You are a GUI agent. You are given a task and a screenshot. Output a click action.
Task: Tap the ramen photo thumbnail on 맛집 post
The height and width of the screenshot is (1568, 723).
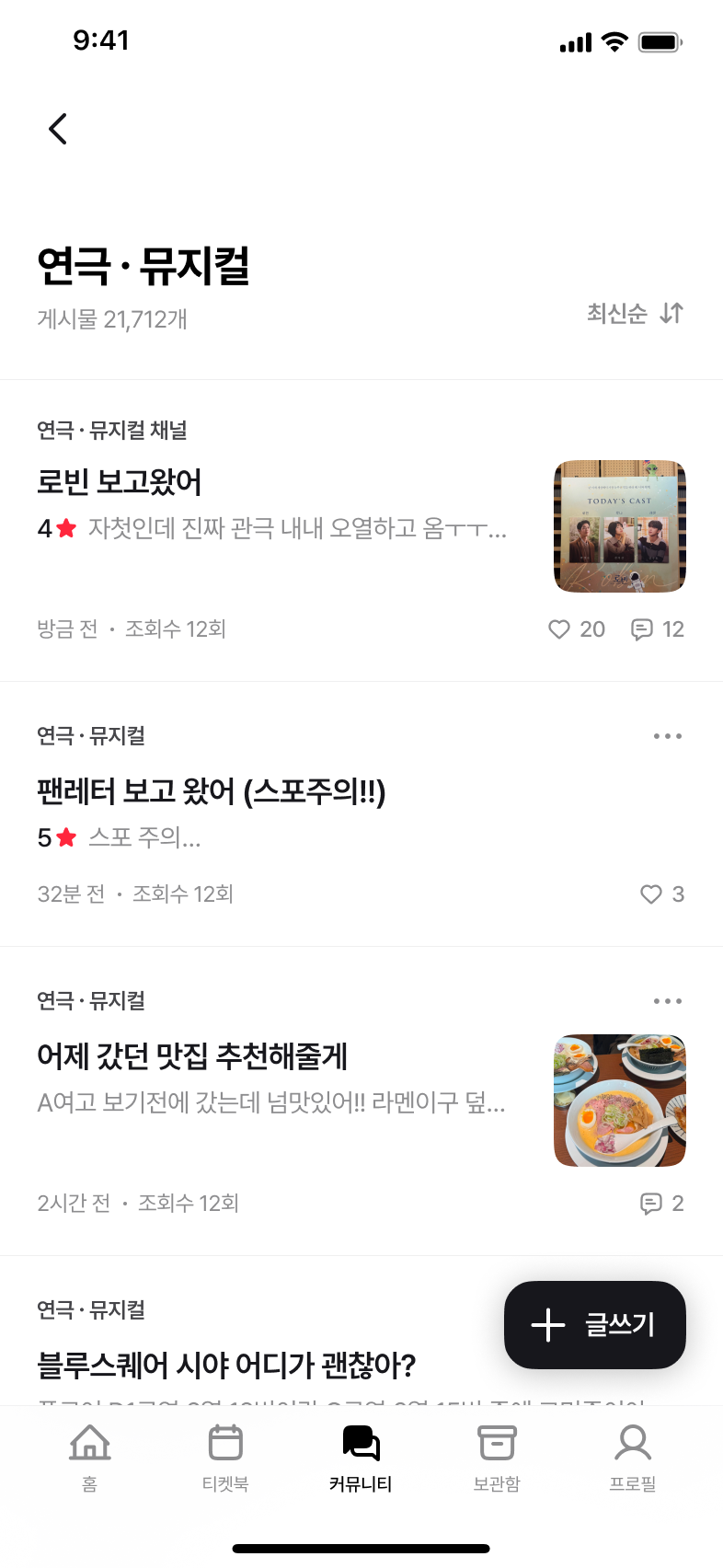pos(619,1100)
